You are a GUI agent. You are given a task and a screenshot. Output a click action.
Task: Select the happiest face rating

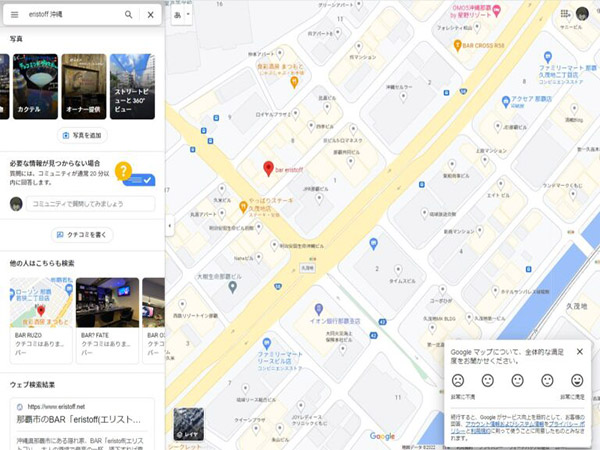pos(577,381)
